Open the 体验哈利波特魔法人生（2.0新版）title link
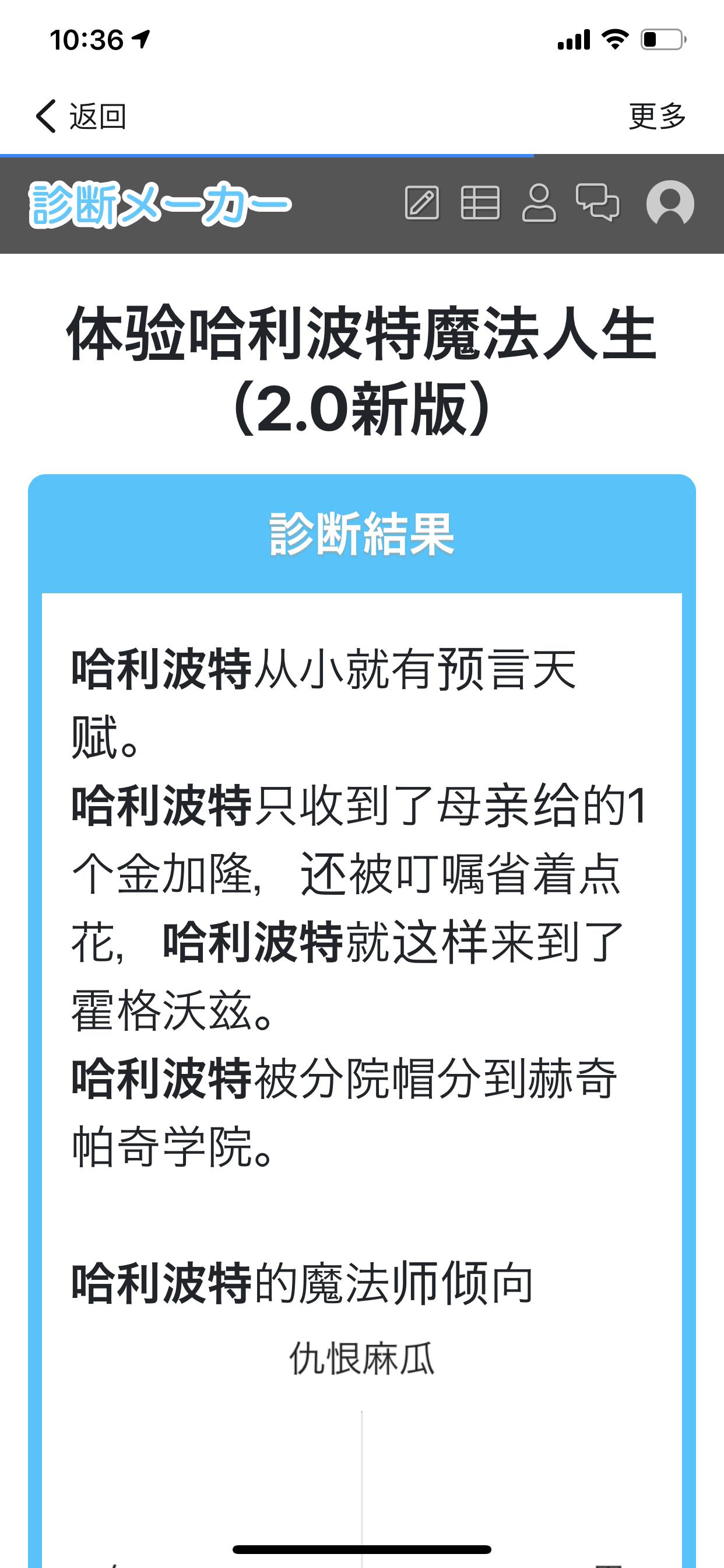724x1568 pixels. coord(361,365)
